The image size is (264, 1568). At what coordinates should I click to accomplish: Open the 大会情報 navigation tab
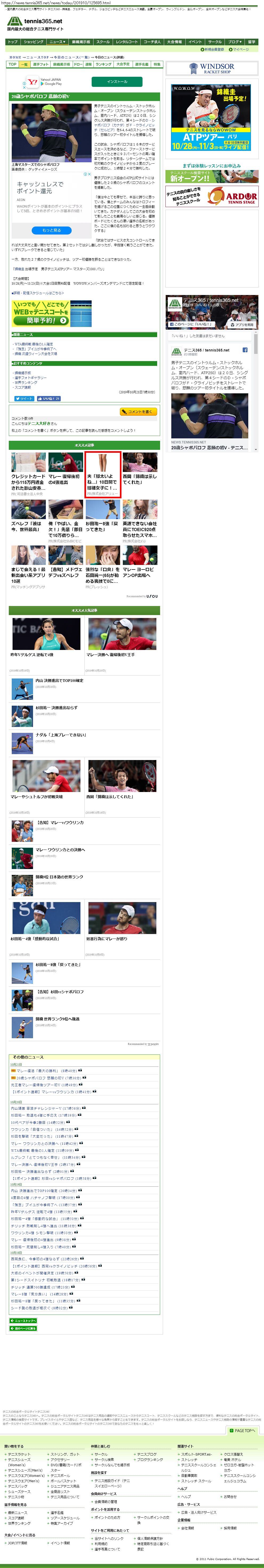(174, 42)
